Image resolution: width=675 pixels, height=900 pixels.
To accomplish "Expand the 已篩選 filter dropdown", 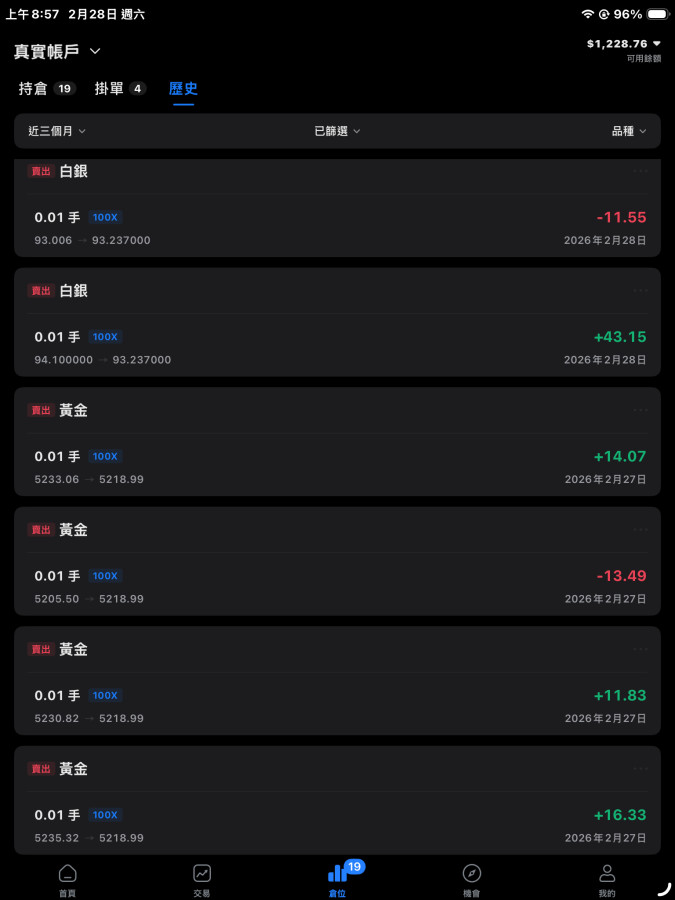I will pos(337,131).
